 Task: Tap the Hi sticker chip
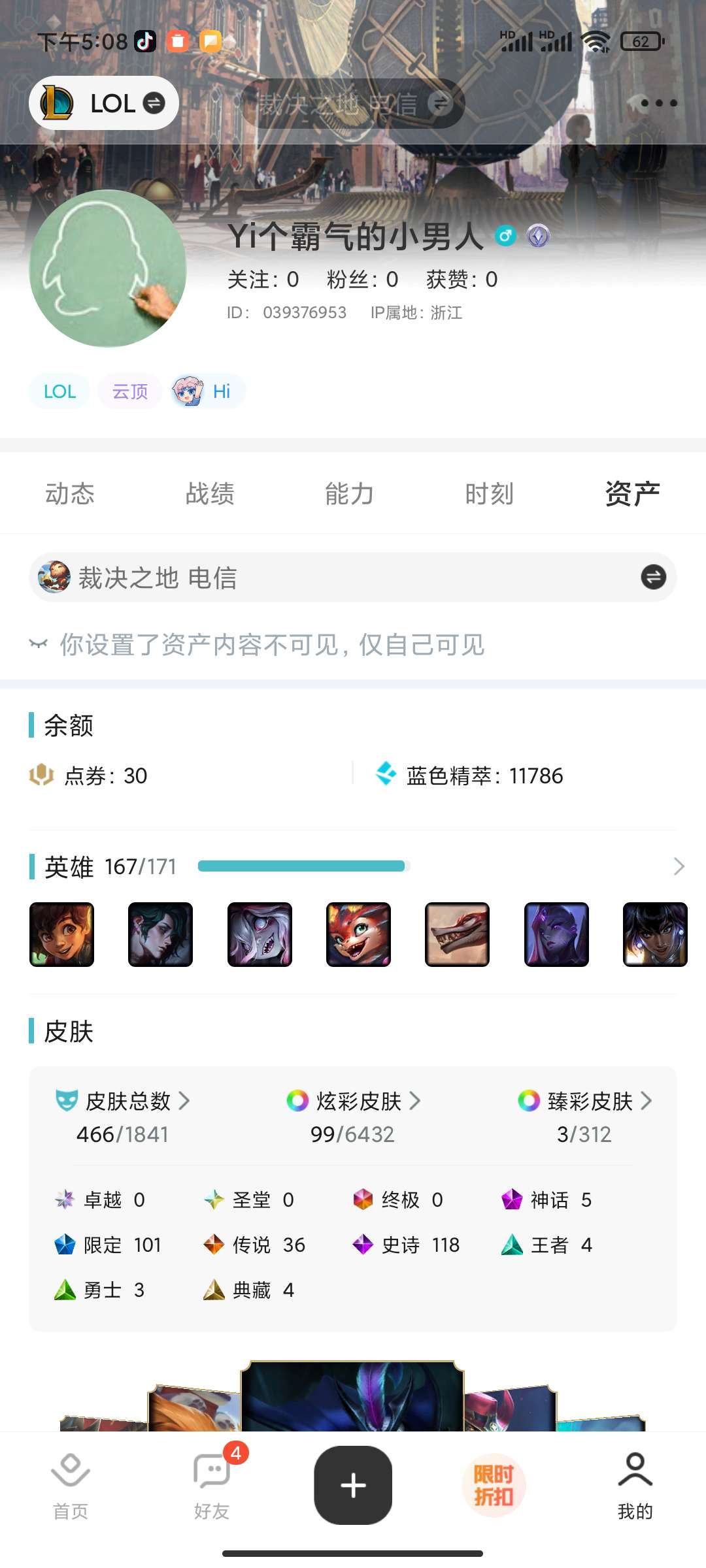pyautogui.click(x=208, y=391)
